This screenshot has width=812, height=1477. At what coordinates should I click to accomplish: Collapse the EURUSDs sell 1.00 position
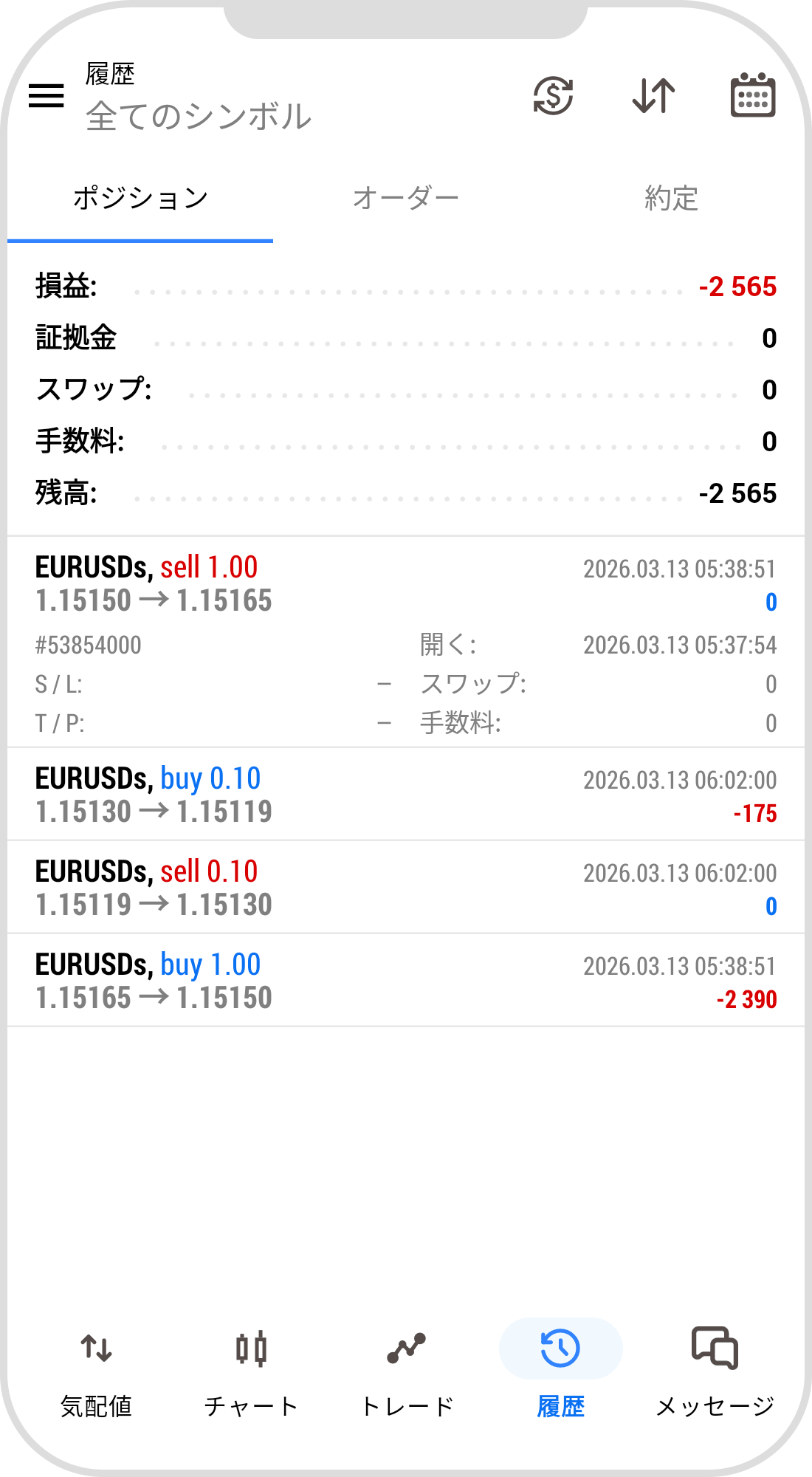click(405, 584)
